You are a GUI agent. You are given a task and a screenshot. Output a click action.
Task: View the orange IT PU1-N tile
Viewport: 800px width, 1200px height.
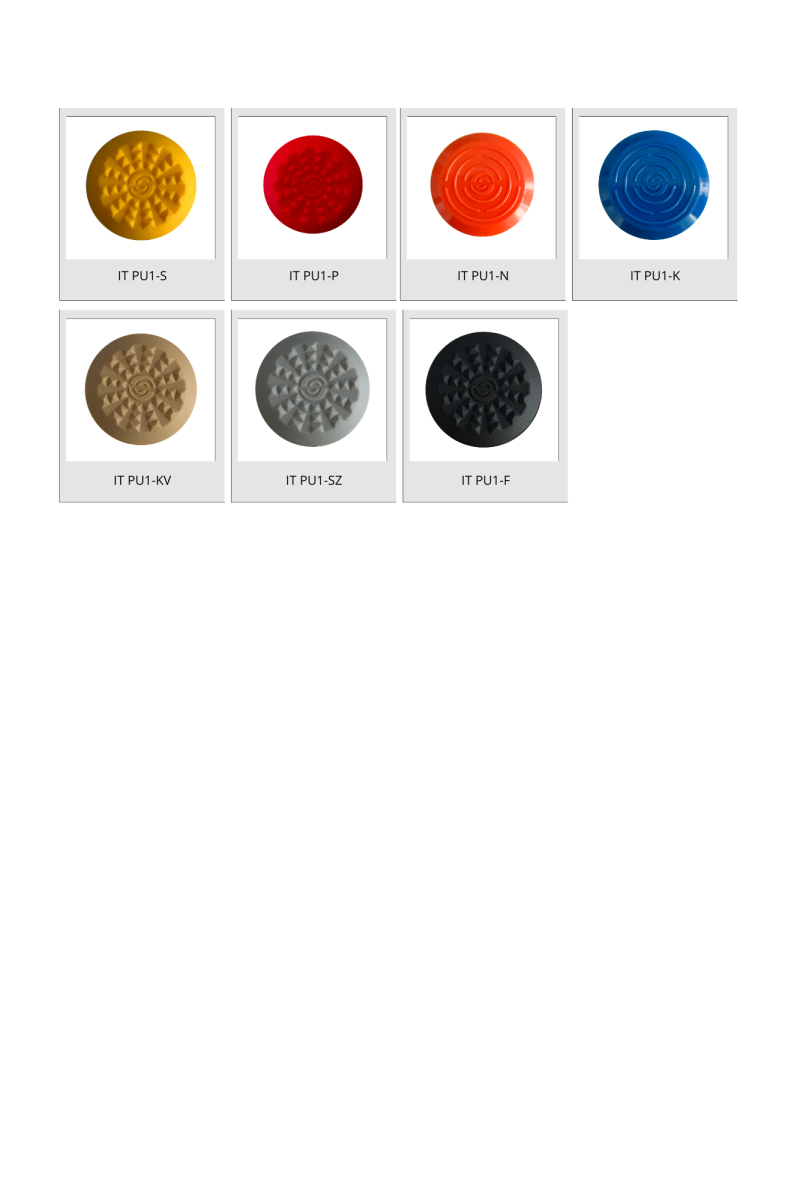(482, 186)
